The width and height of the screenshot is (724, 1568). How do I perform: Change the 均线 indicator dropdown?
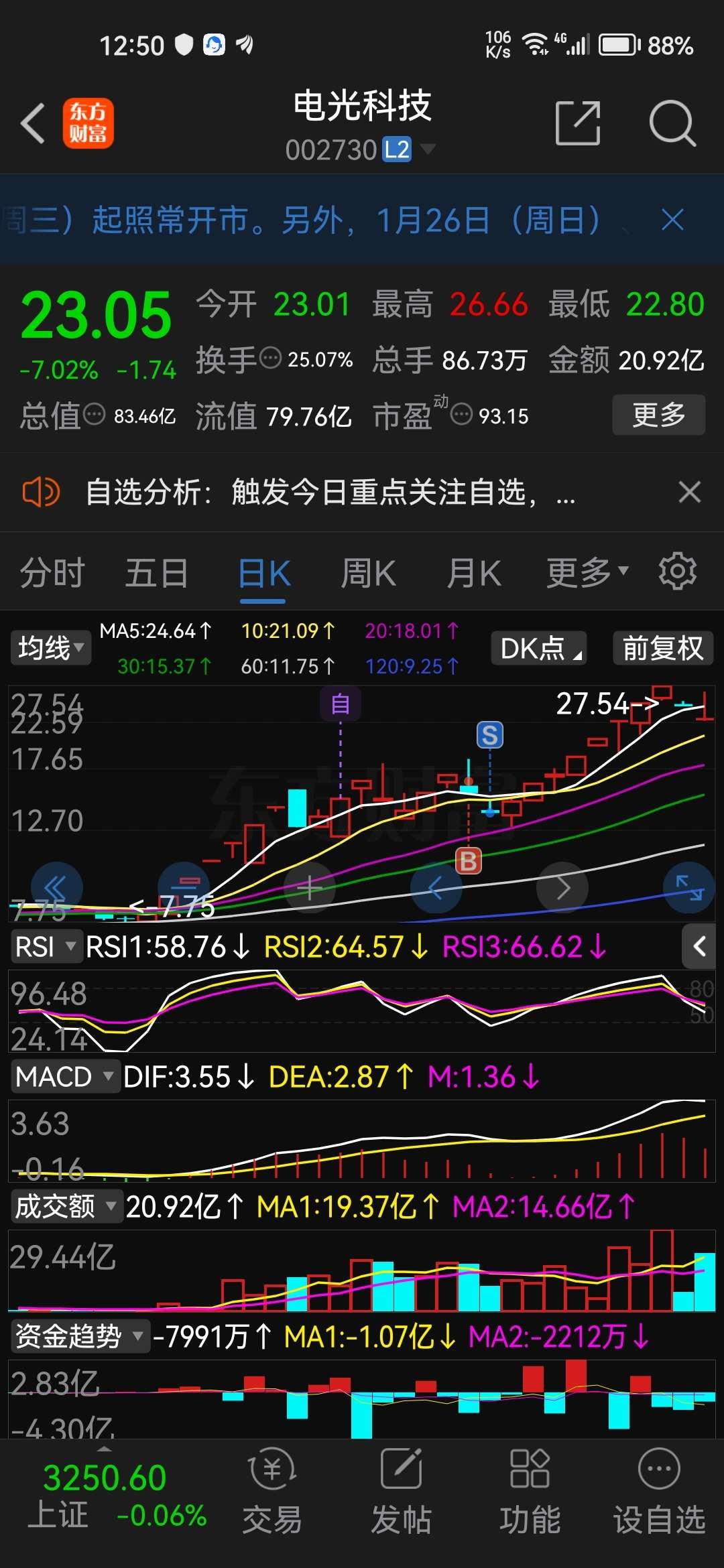tap(51, 648)
